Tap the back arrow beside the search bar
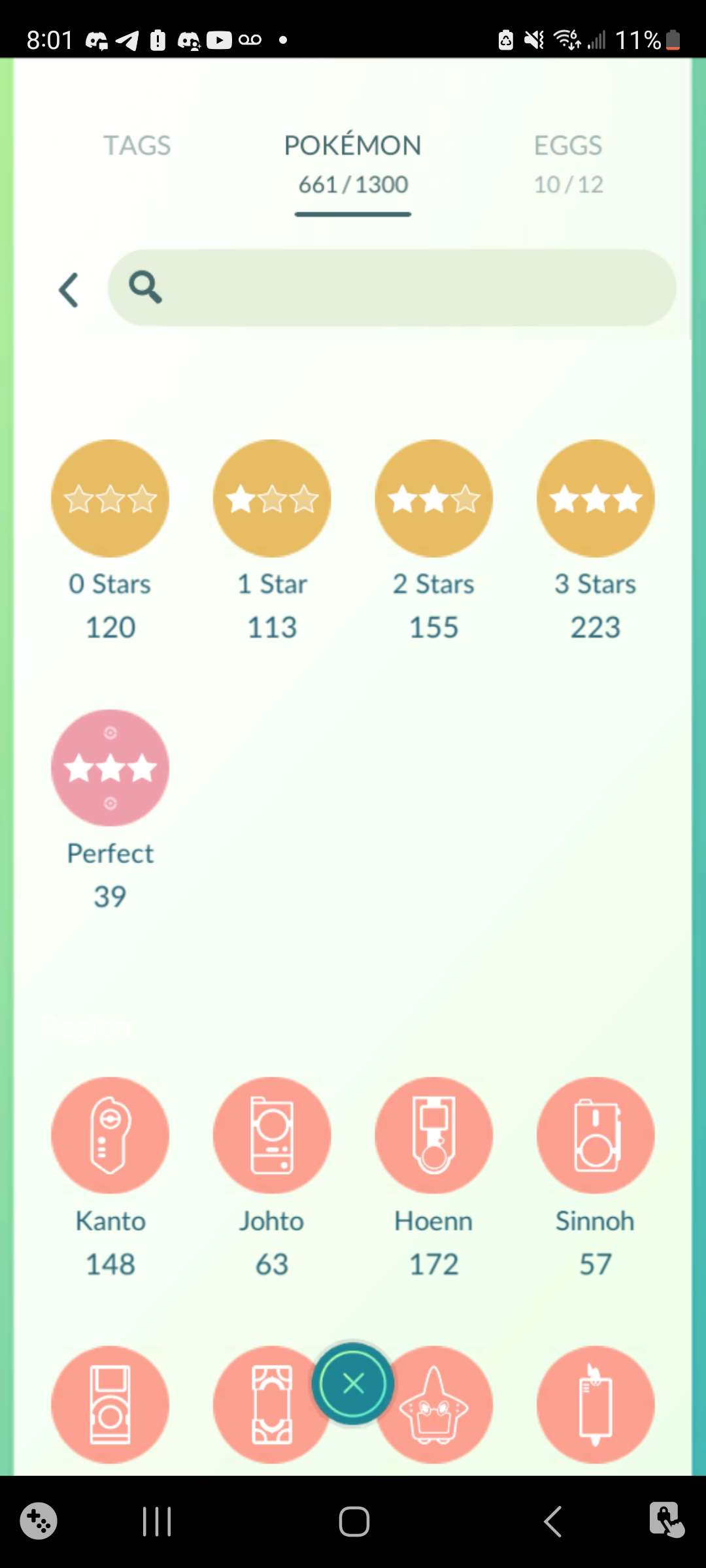Viewport: 706px width, 1568px height. [x=69, y=289]
